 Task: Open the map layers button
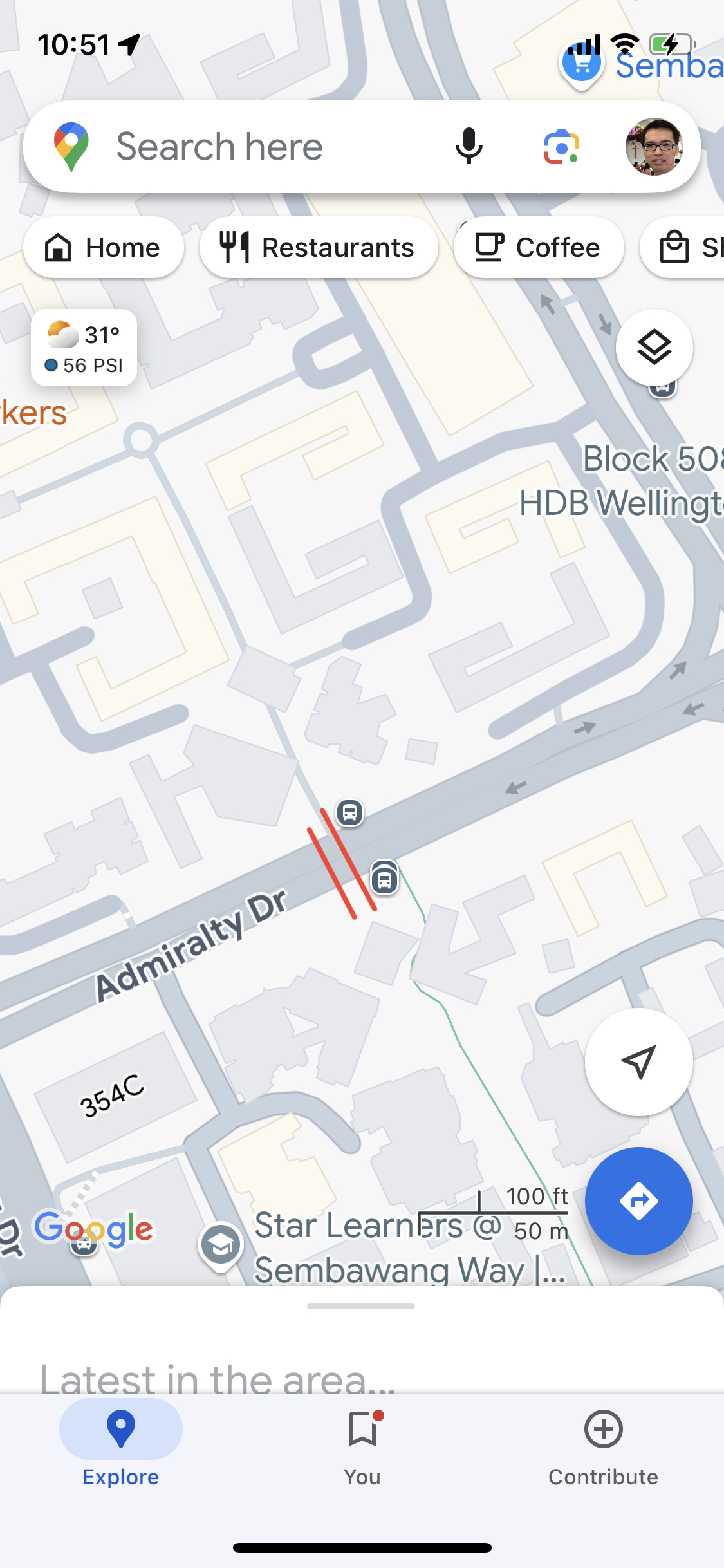click(x=654, y=348)
